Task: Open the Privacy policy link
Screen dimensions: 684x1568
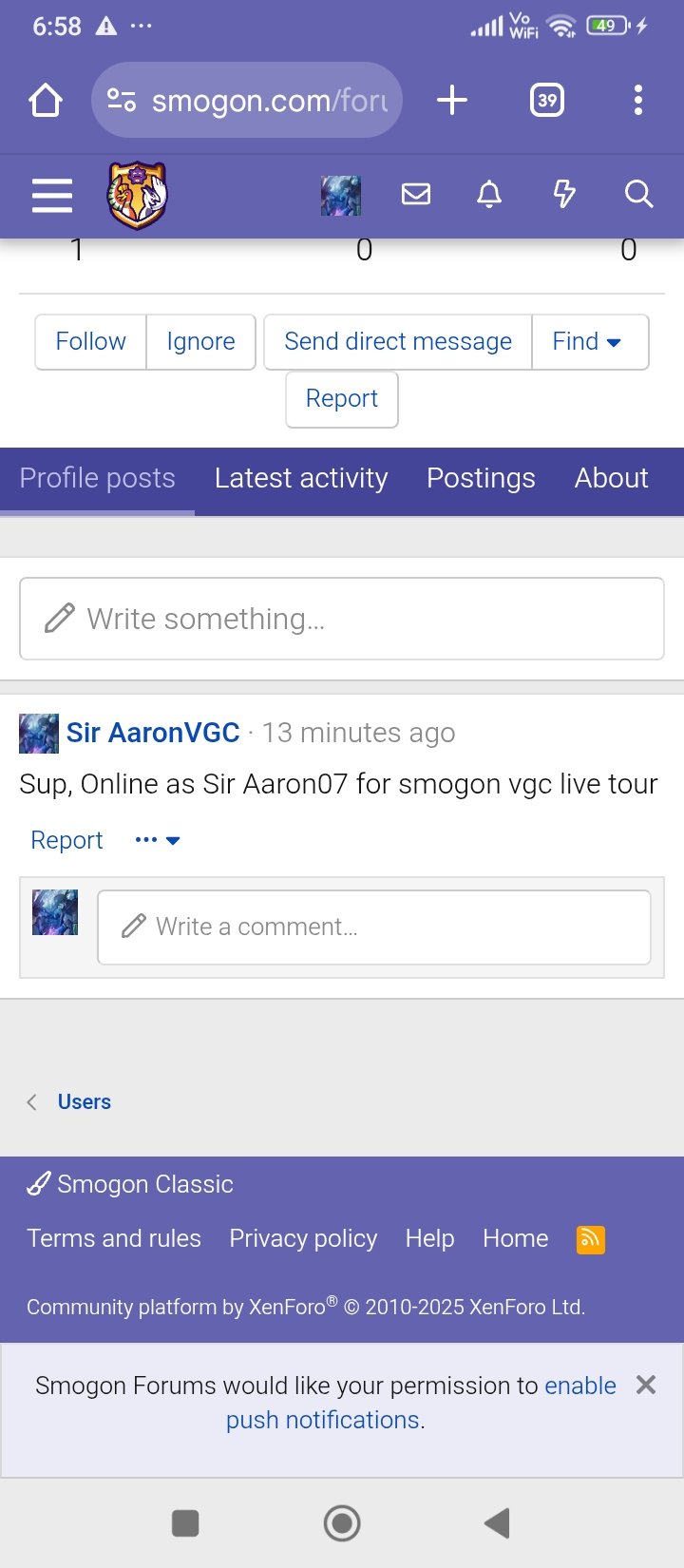Action: (303, 1239)
